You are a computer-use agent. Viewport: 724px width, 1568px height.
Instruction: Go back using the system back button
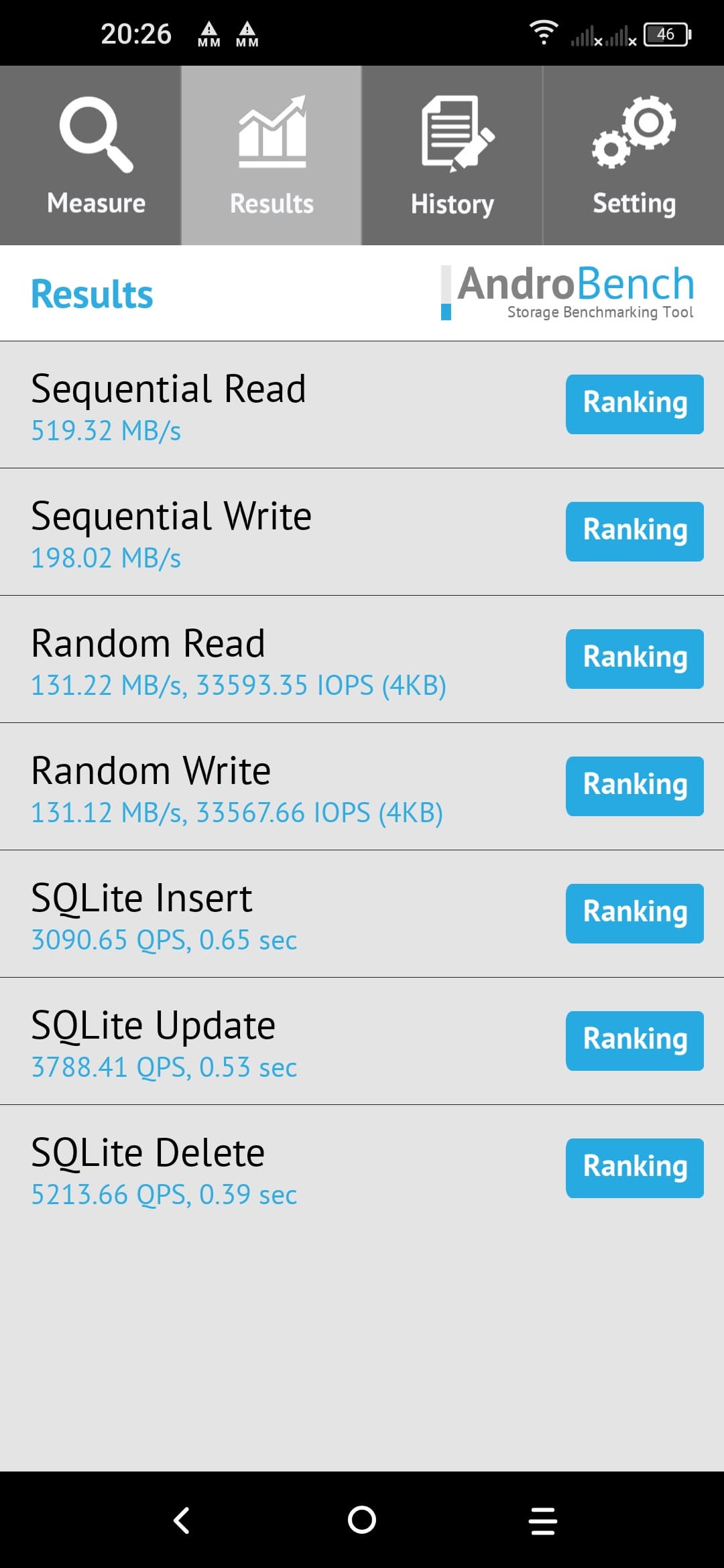point(181,1520)
